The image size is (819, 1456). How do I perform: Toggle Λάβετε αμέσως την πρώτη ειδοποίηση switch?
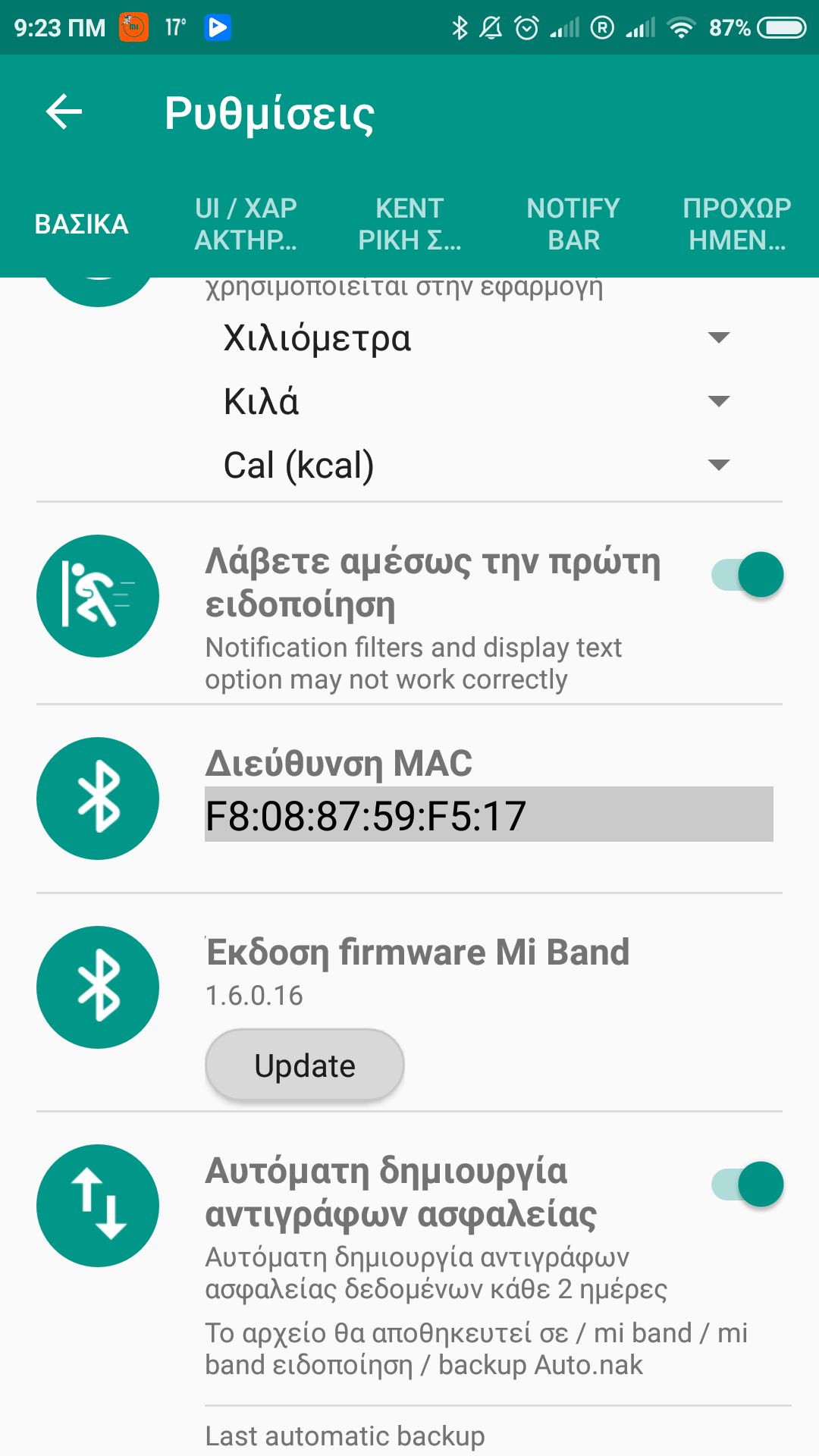[747, 575]
